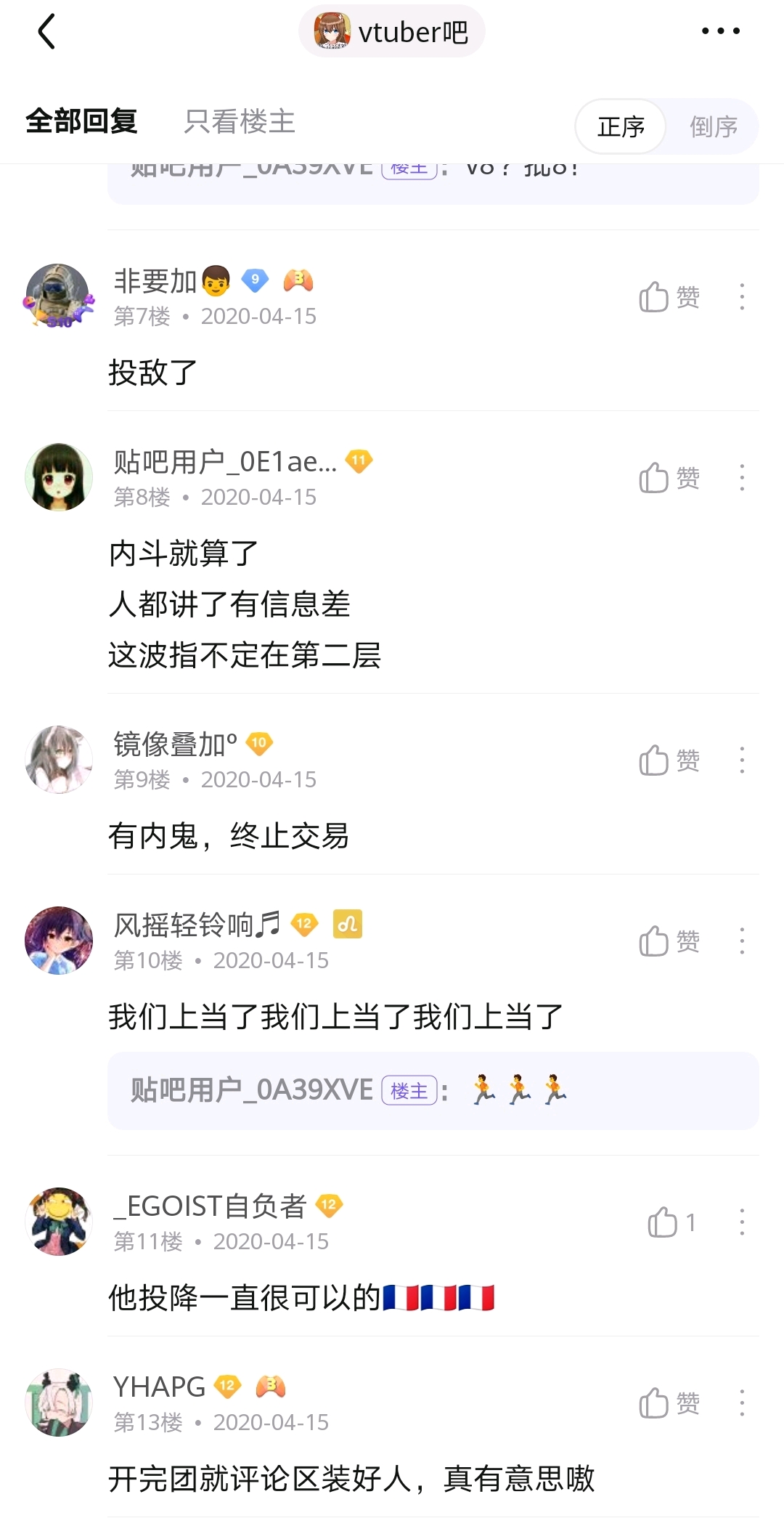The image size is (784, 1518).
Task: Like the floor 8 reply 内斗就算了
Action: coord(669,478)
